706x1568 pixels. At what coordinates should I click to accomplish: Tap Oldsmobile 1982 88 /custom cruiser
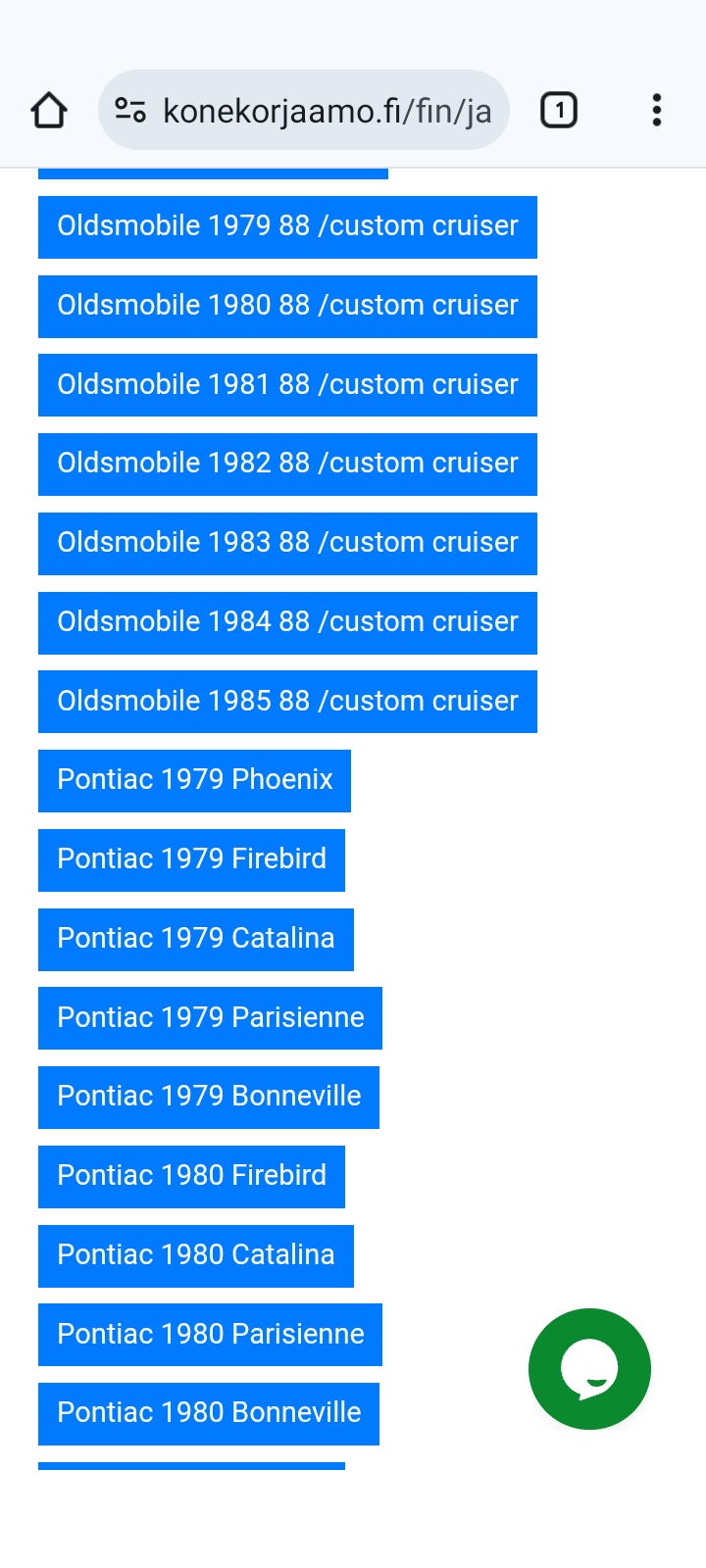[x=287, y=464]
